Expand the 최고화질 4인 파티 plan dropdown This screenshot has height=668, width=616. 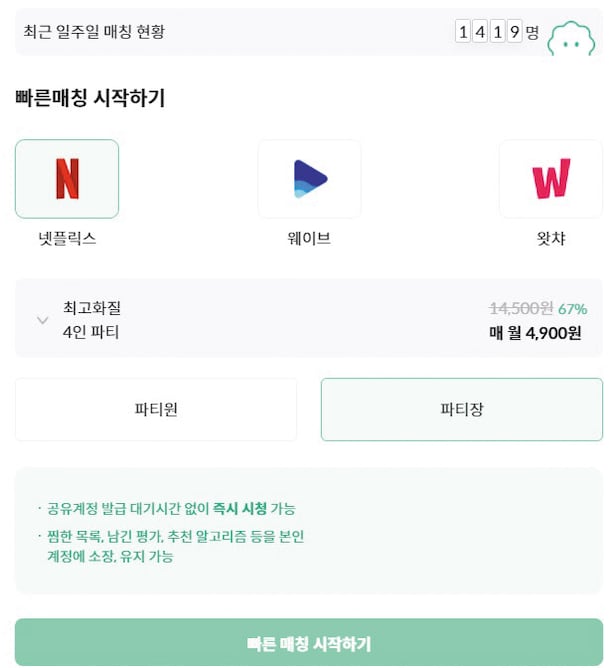pos(43,320)
